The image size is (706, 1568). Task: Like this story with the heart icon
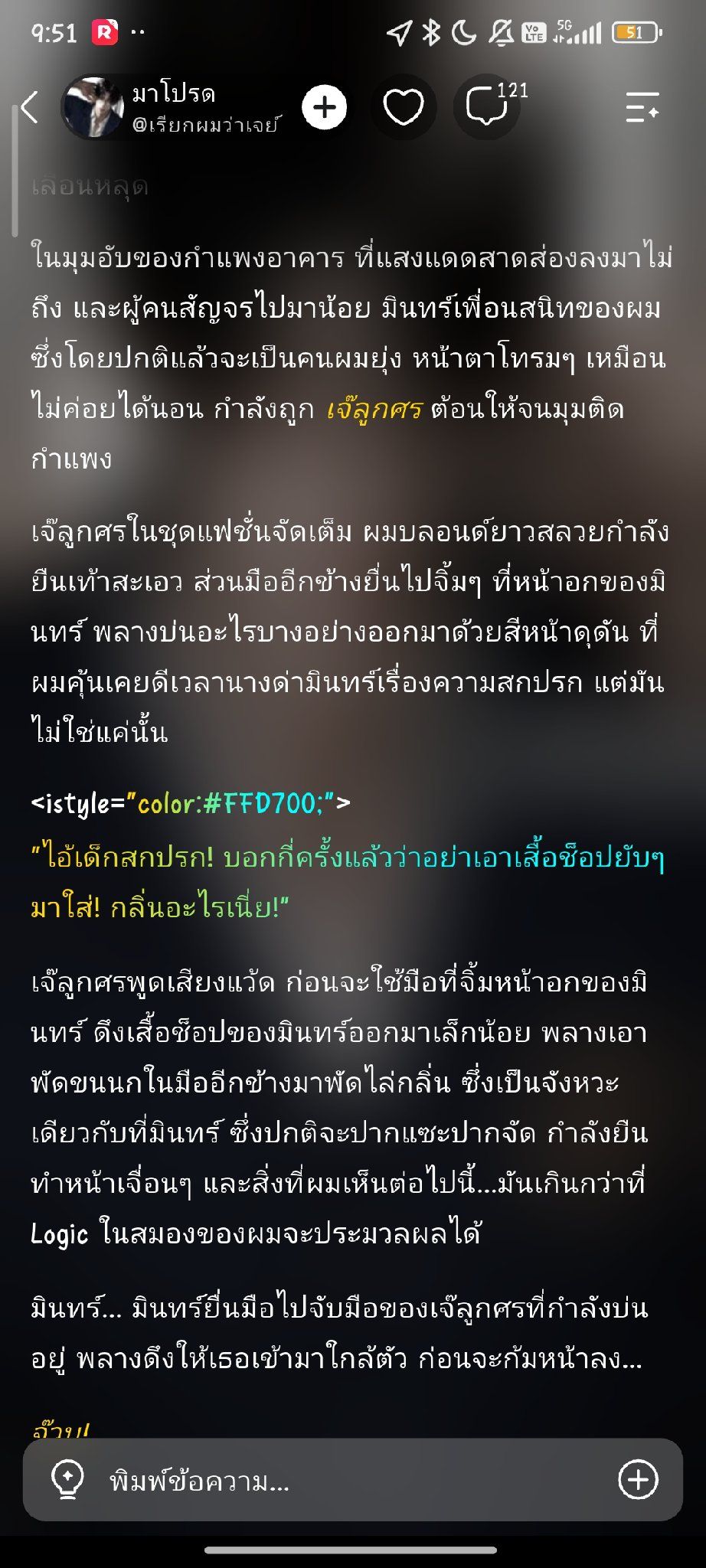(404, 106)
